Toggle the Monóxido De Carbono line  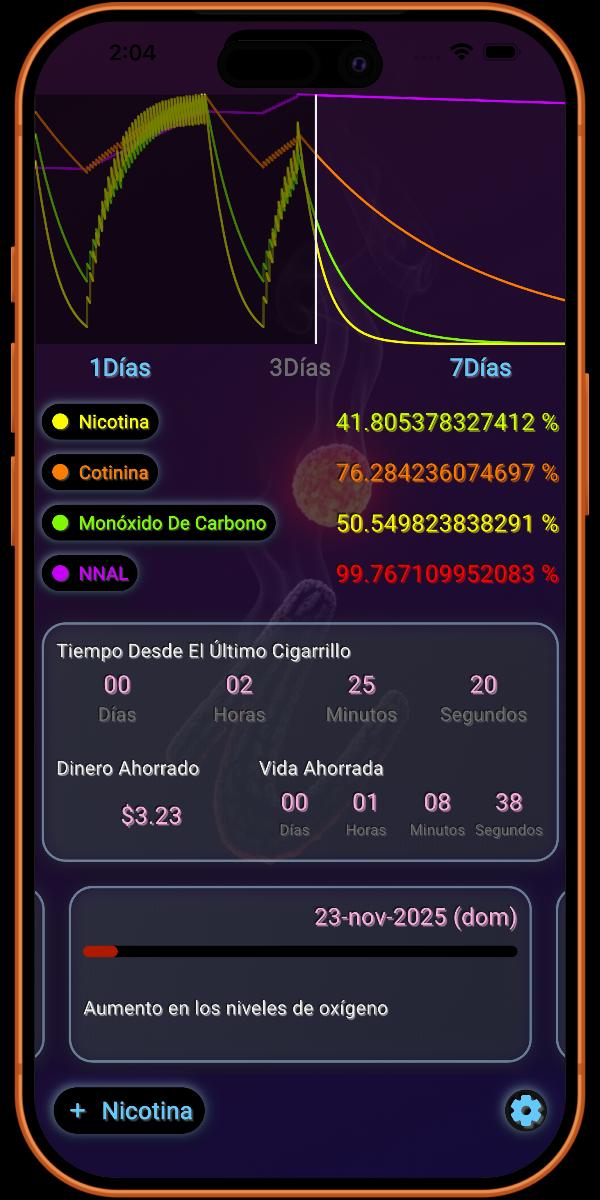click(158, 523)
